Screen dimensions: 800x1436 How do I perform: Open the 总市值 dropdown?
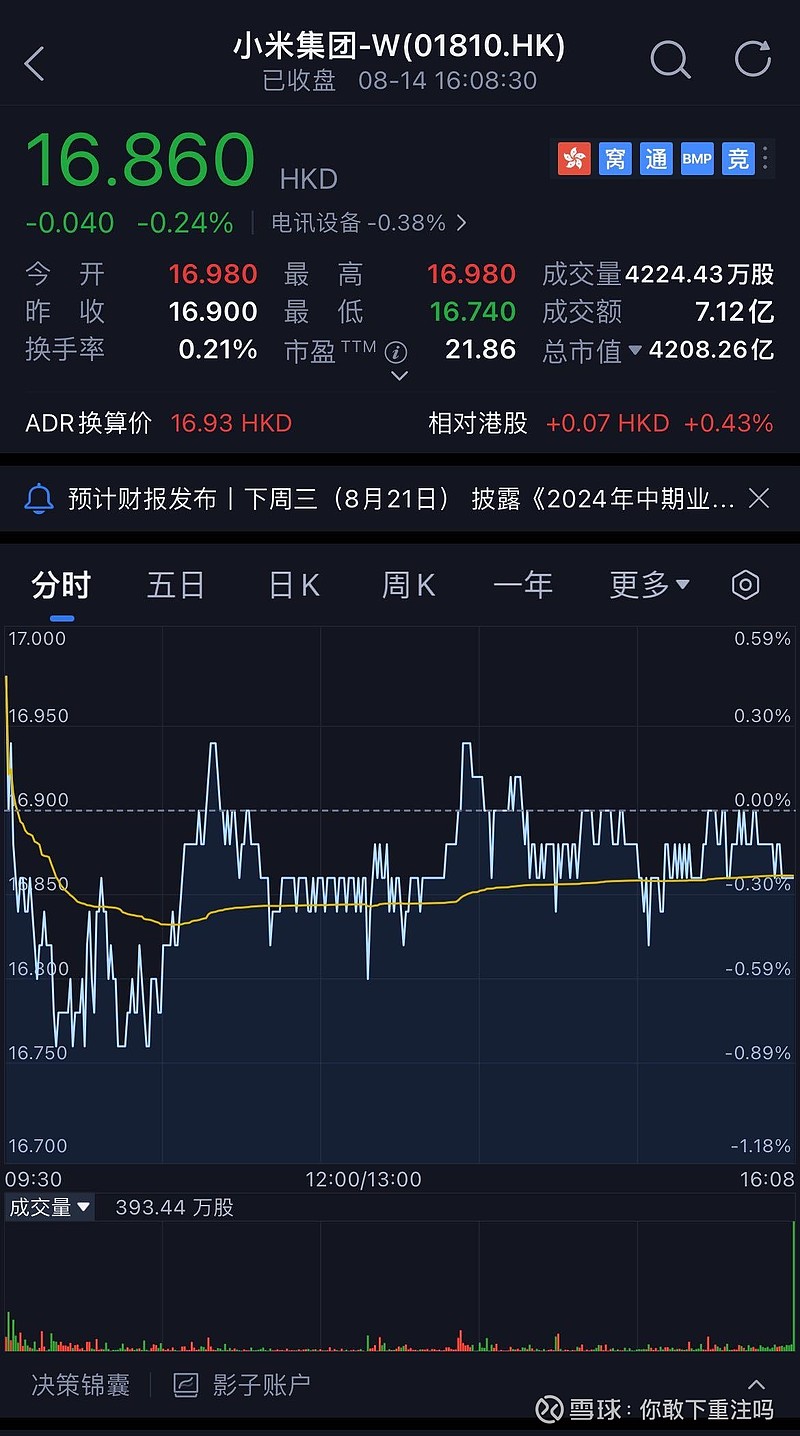coord(635,351)
